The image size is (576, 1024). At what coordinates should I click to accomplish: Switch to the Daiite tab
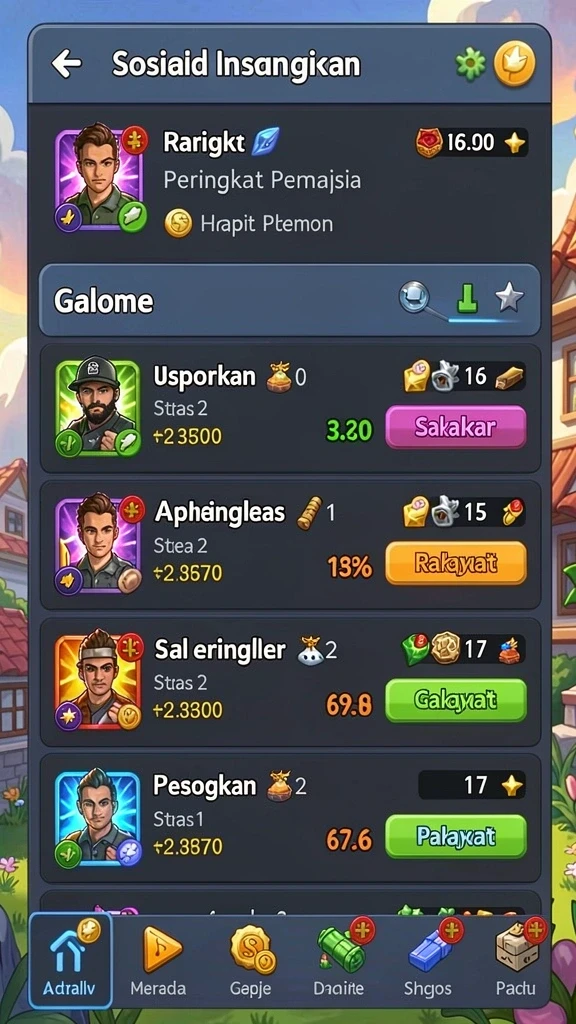338,962
